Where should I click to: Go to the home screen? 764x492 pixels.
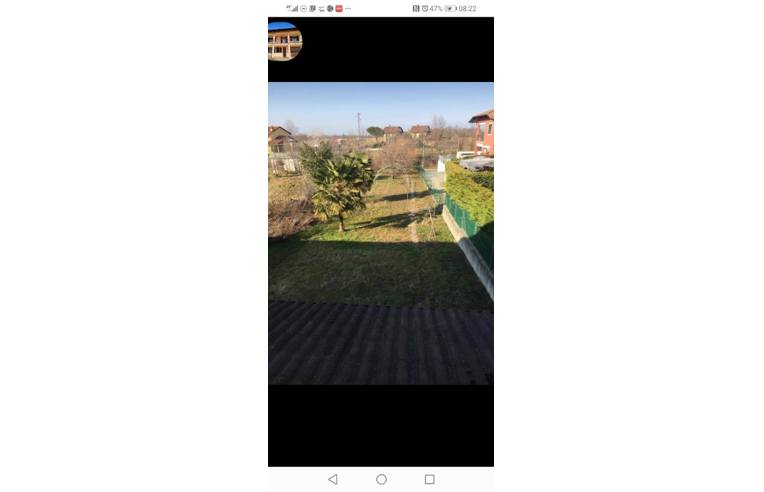(381, 479)
